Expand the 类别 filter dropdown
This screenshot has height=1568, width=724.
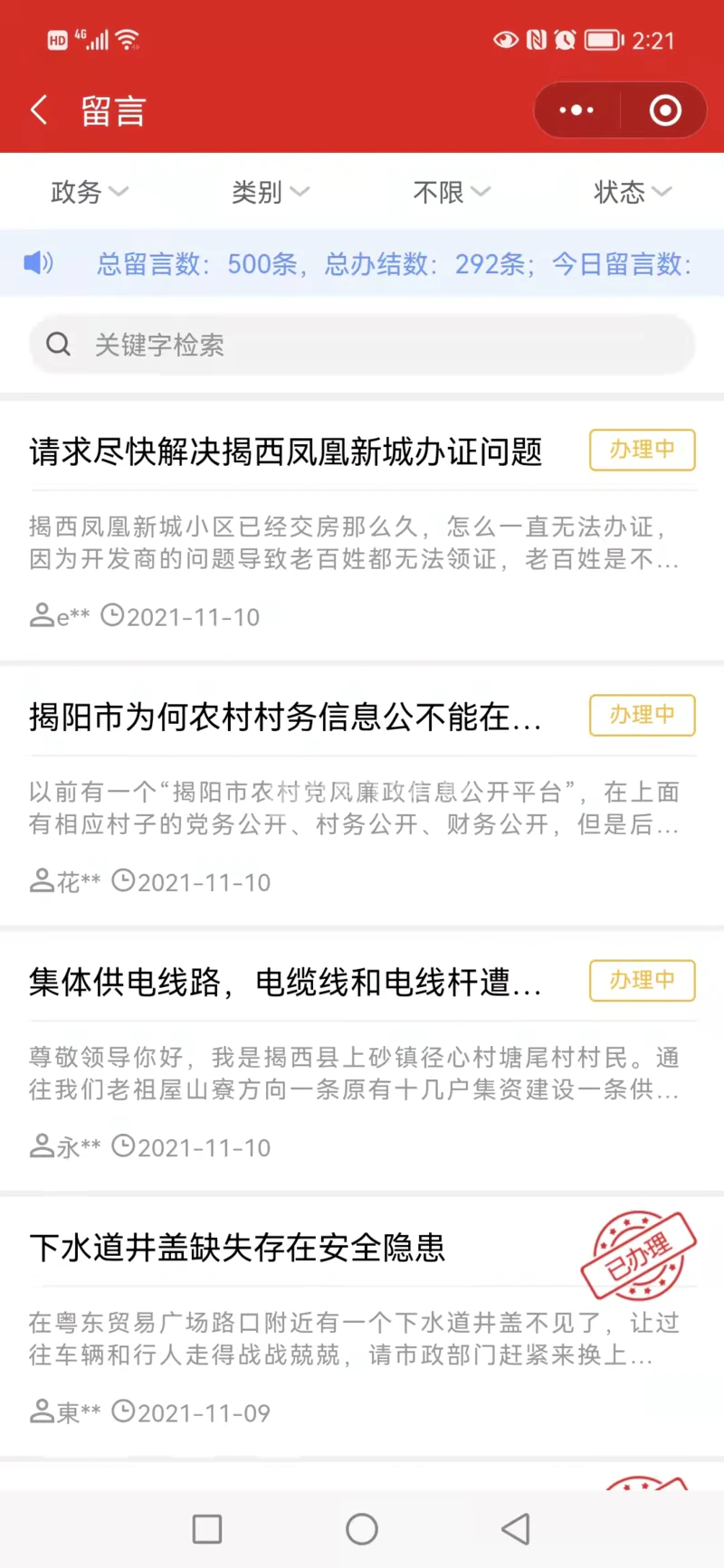point(270,192)
